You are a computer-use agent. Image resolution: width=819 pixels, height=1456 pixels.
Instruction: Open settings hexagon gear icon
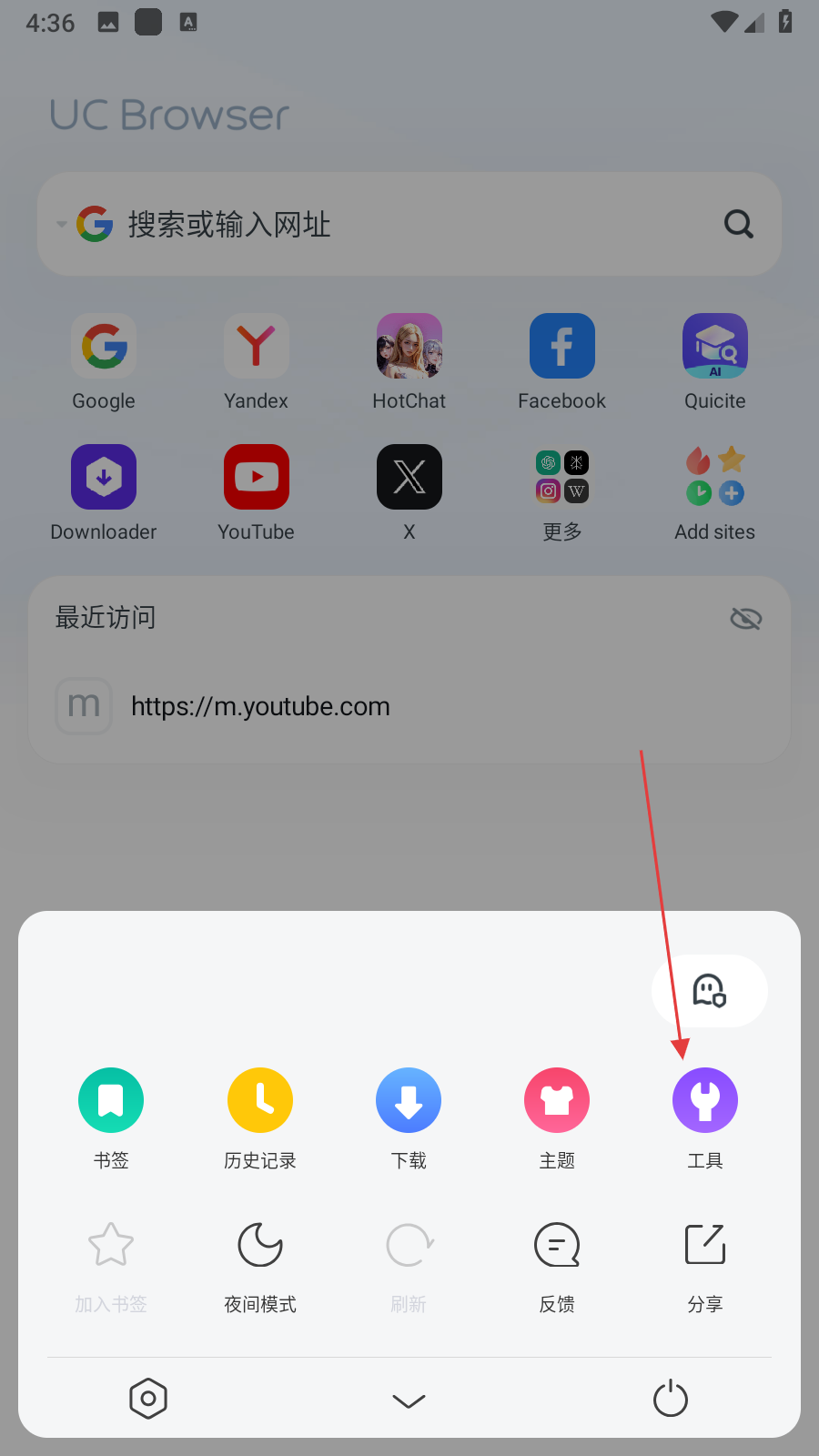148,1399
